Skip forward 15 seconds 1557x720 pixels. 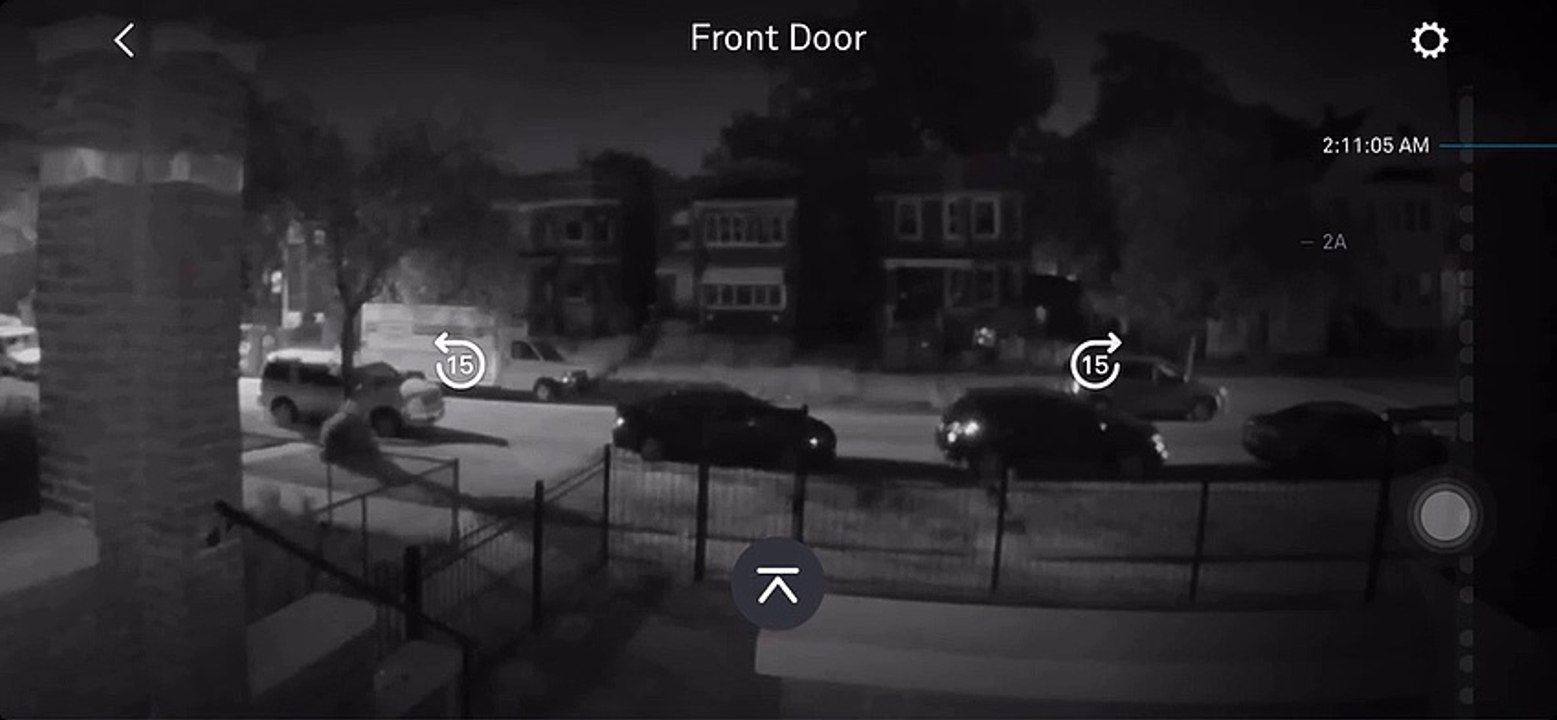1095,361
